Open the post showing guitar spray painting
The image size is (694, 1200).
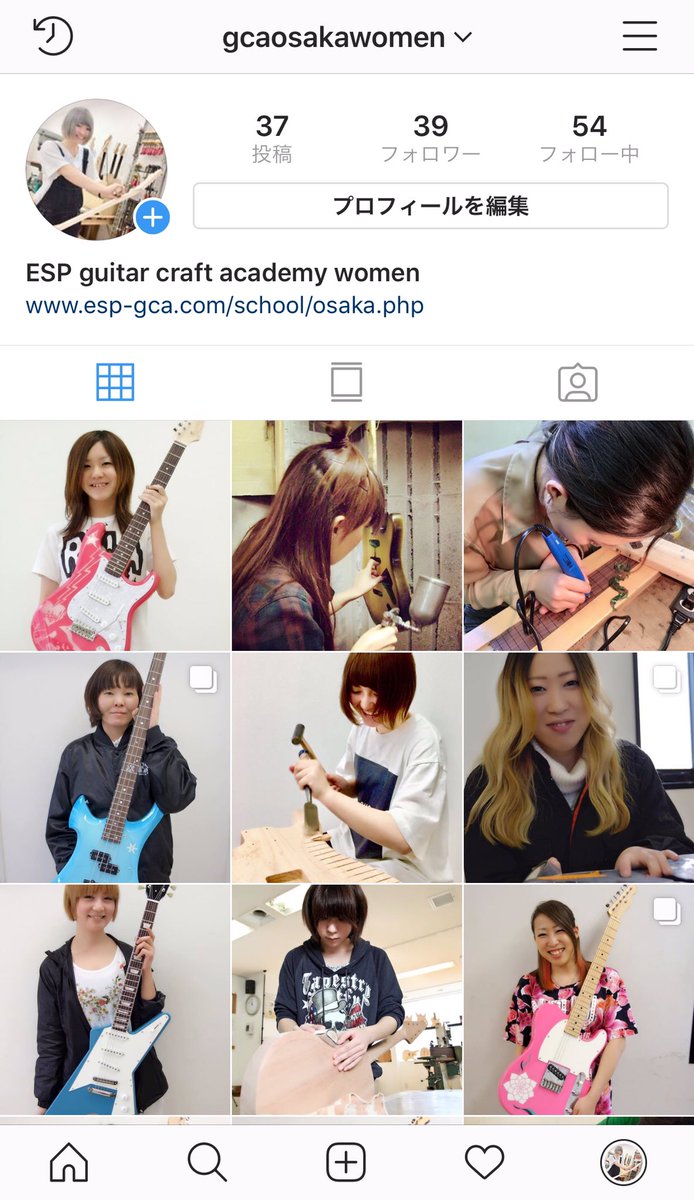(347, 535)
